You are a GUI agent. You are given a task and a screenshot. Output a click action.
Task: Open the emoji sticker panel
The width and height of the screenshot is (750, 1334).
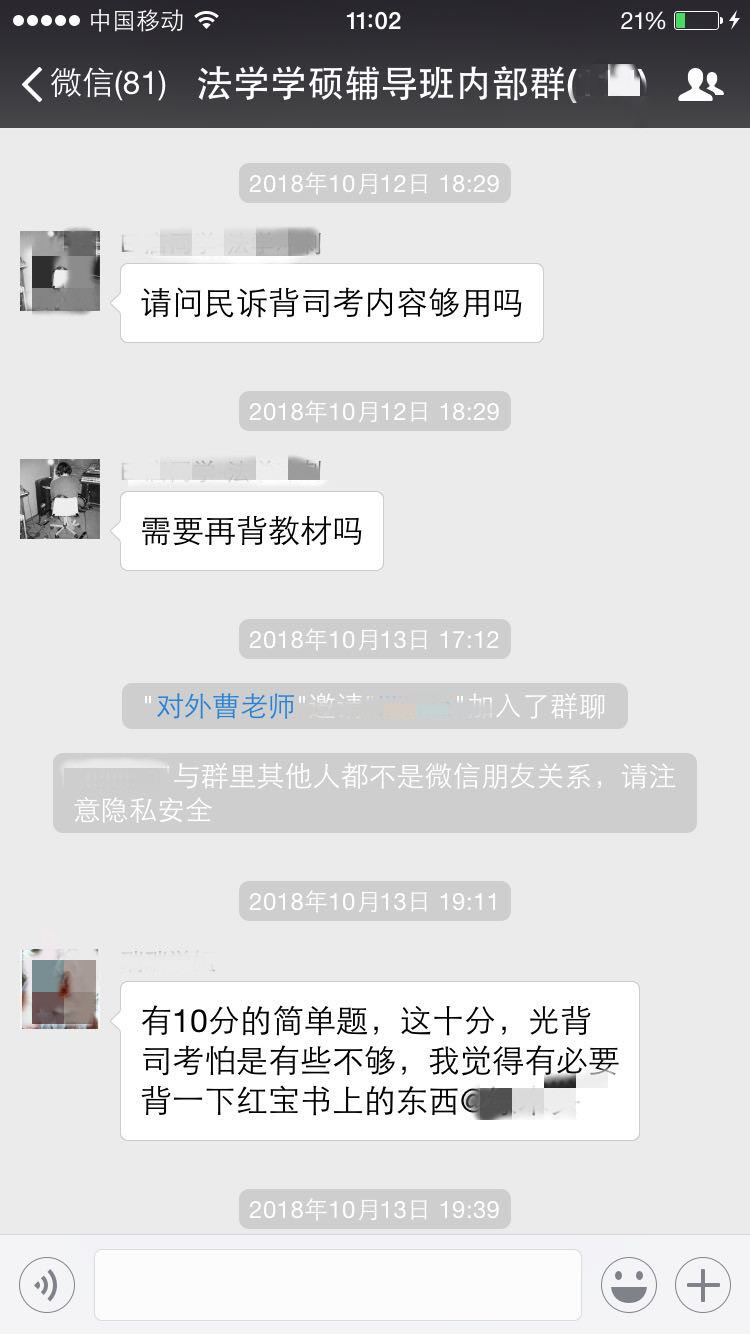click(x=629, y=1284)
